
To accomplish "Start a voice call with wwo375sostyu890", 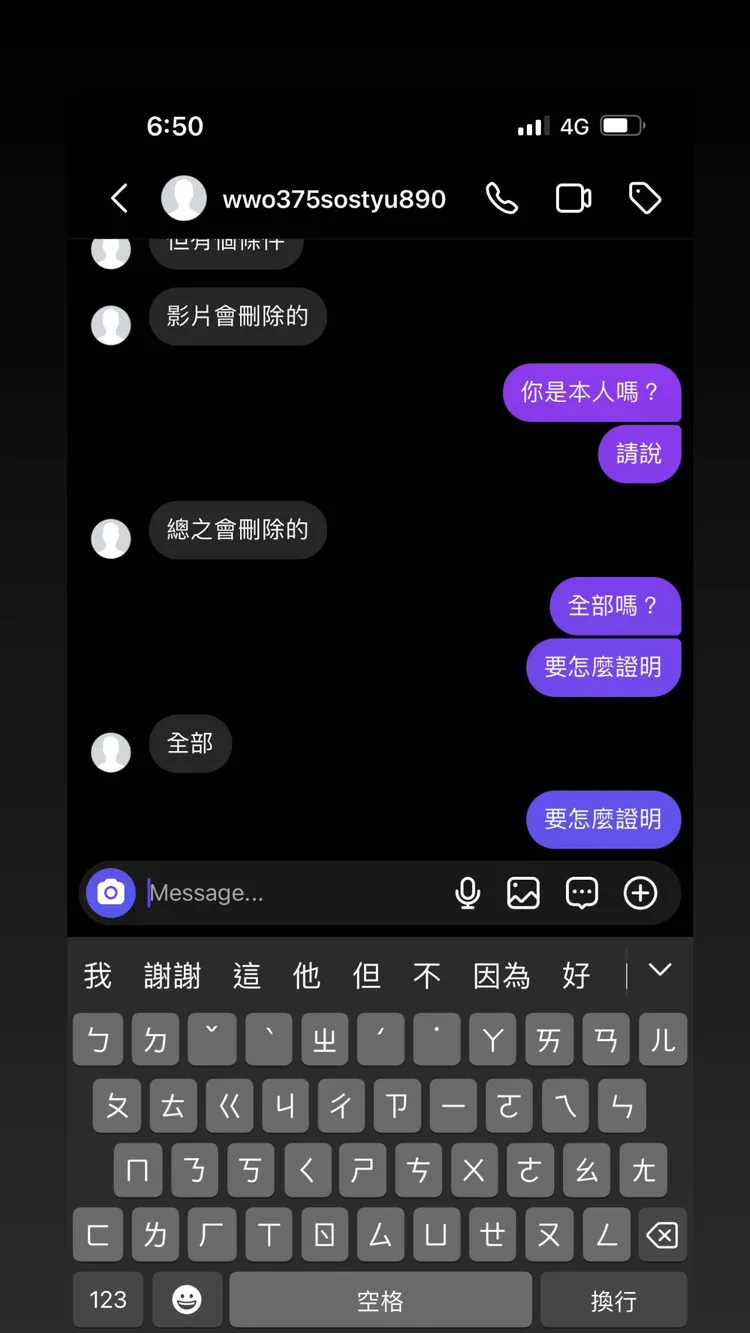I will (x=501, y=198).
